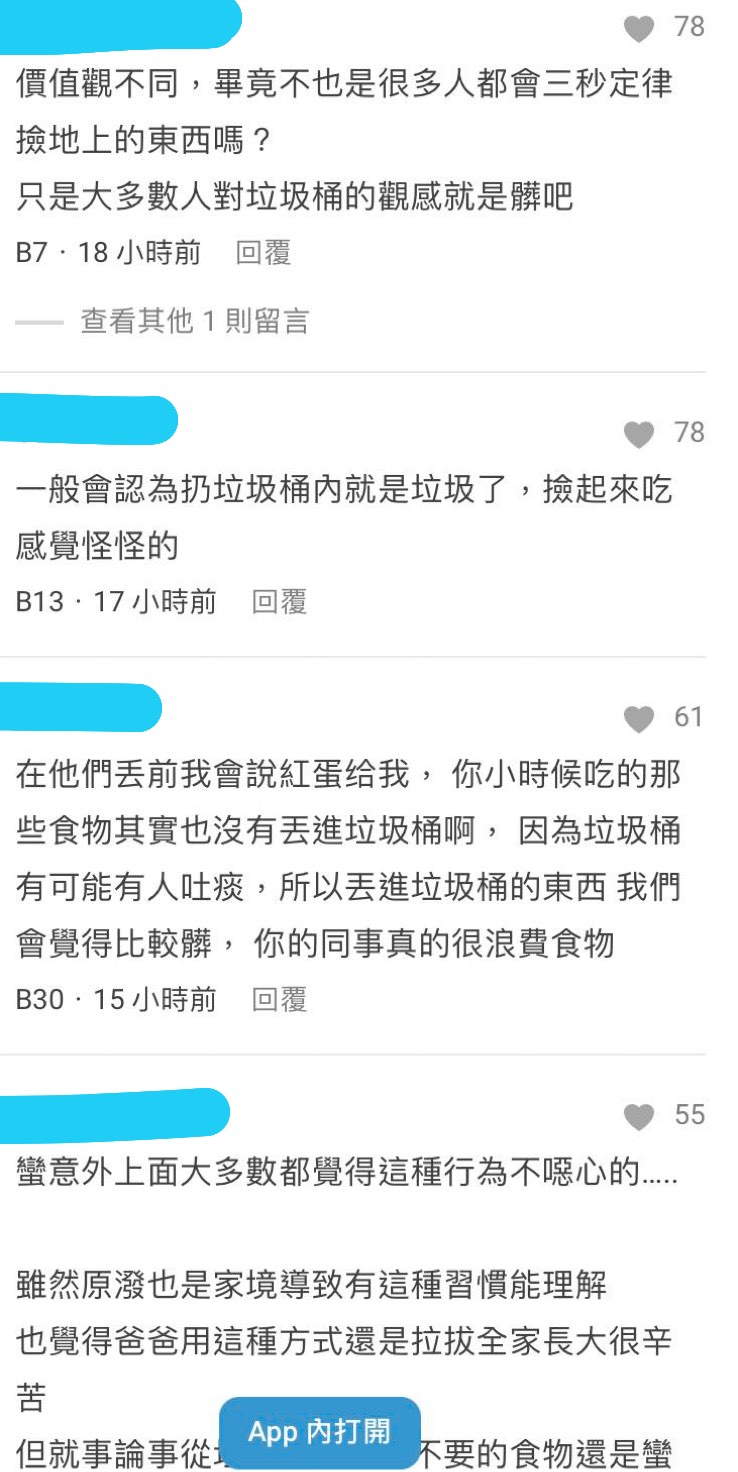Screen dimensions: 738x1472
Task: Reply to the B30 comment
Action: (279, 999)
